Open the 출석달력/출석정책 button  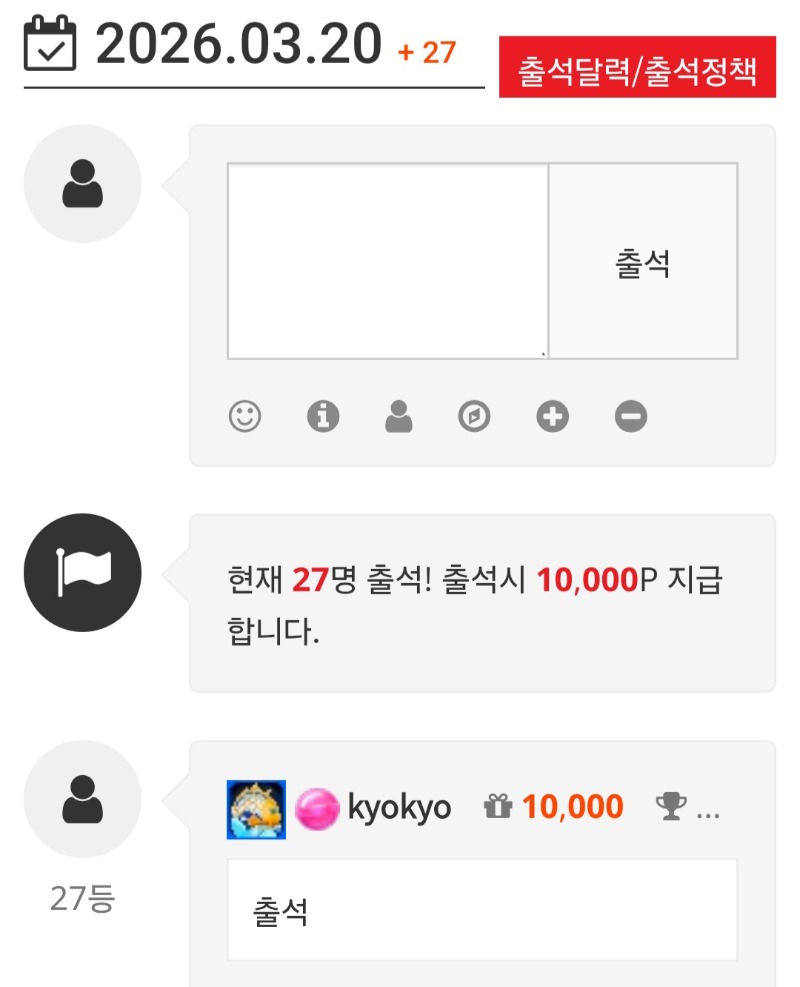[637, 68]
